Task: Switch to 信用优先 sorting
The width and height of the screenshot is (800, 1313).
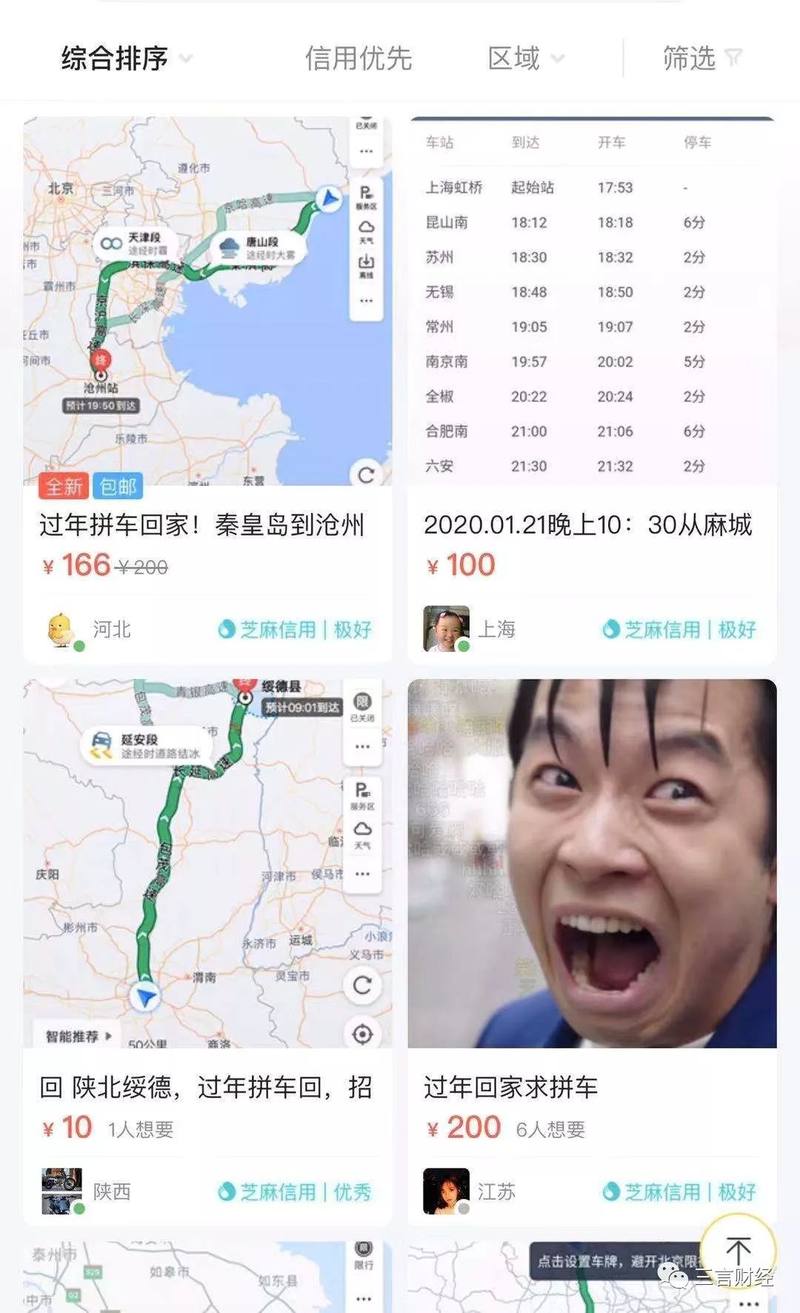Action: click(x=358, y=58)
